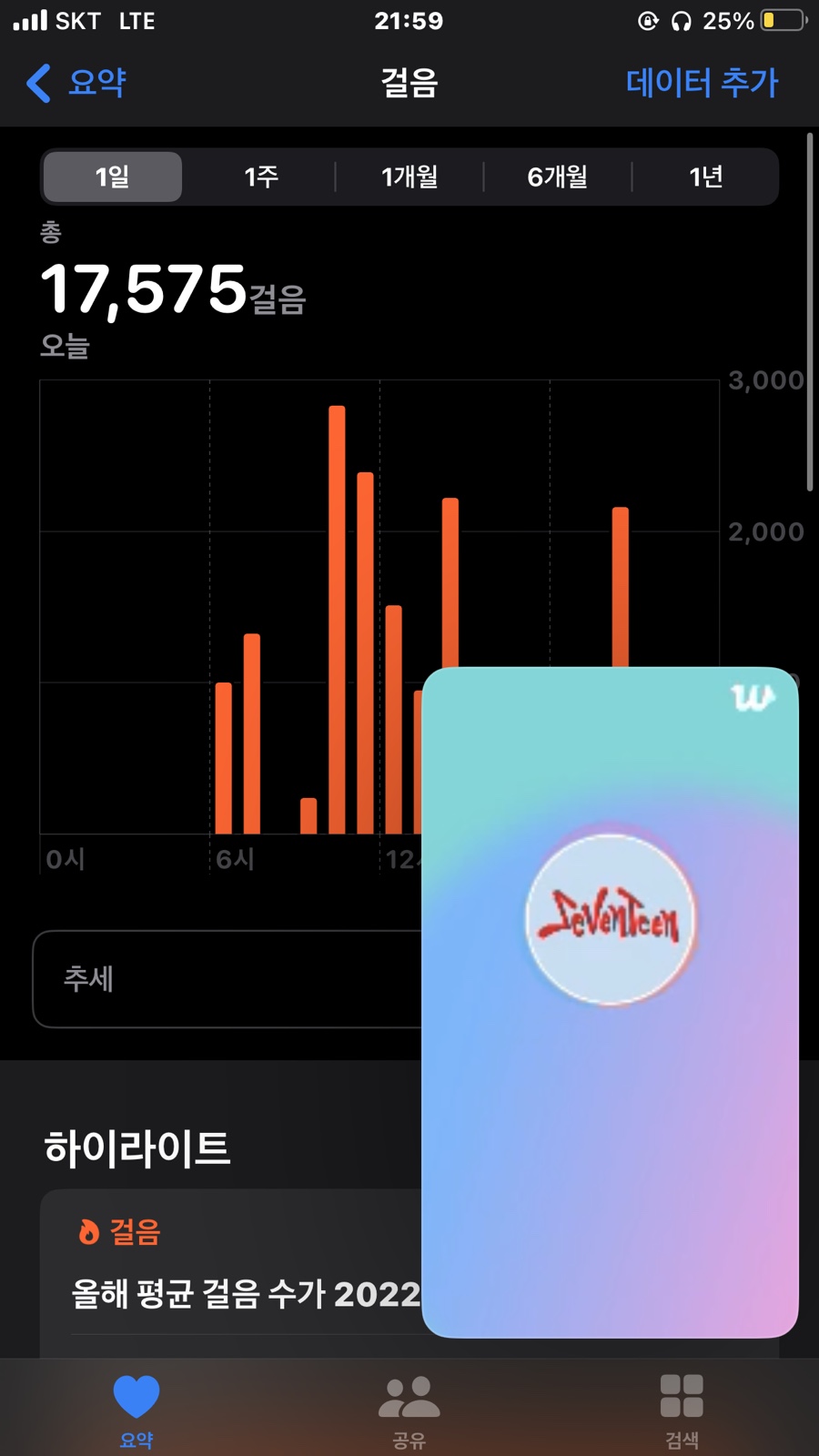Select the 1일 range segment
The height and width of the screenshot is (1456, 819).
[x=113, y=177]
